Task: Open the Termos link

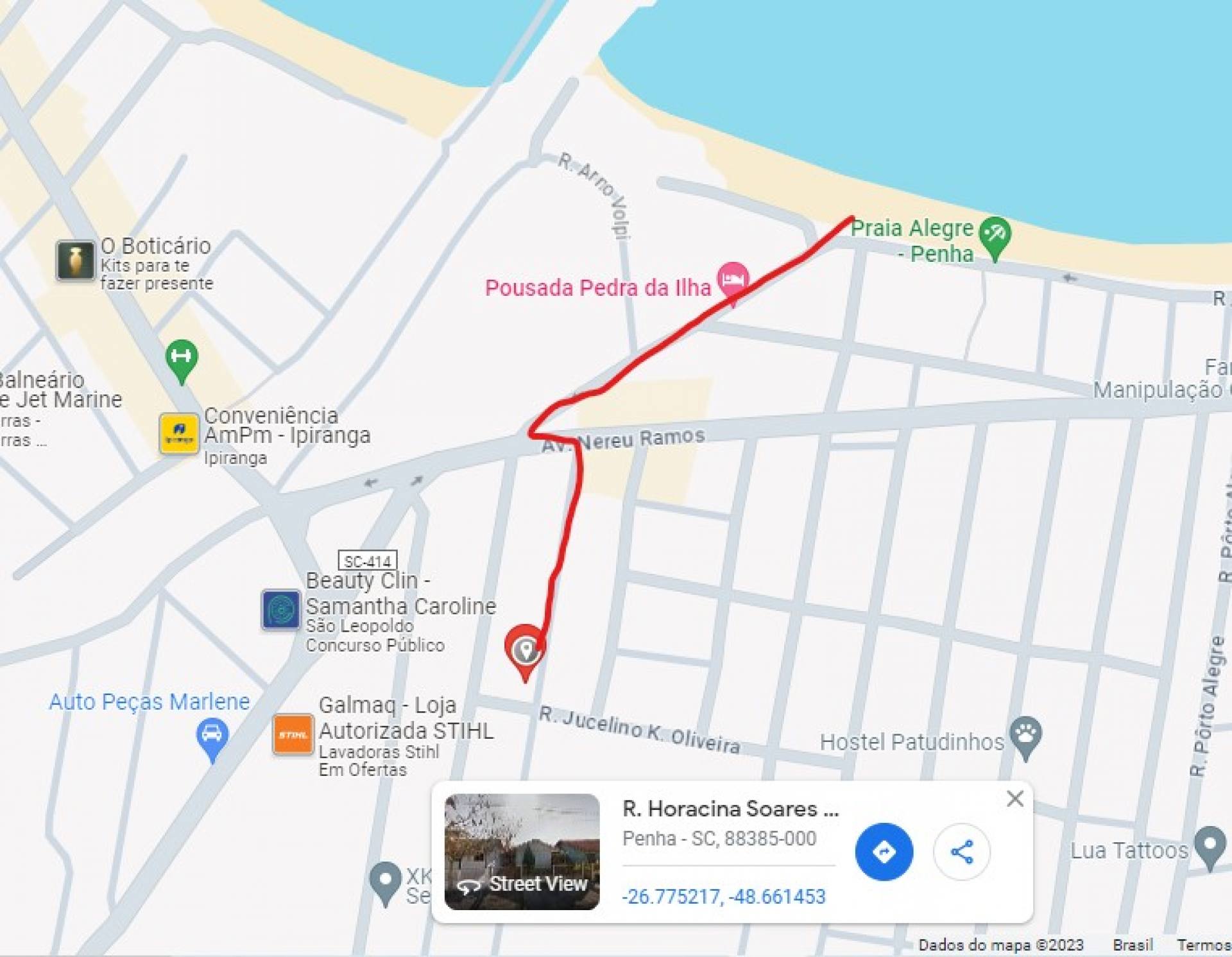Action: pos(1202,944)
